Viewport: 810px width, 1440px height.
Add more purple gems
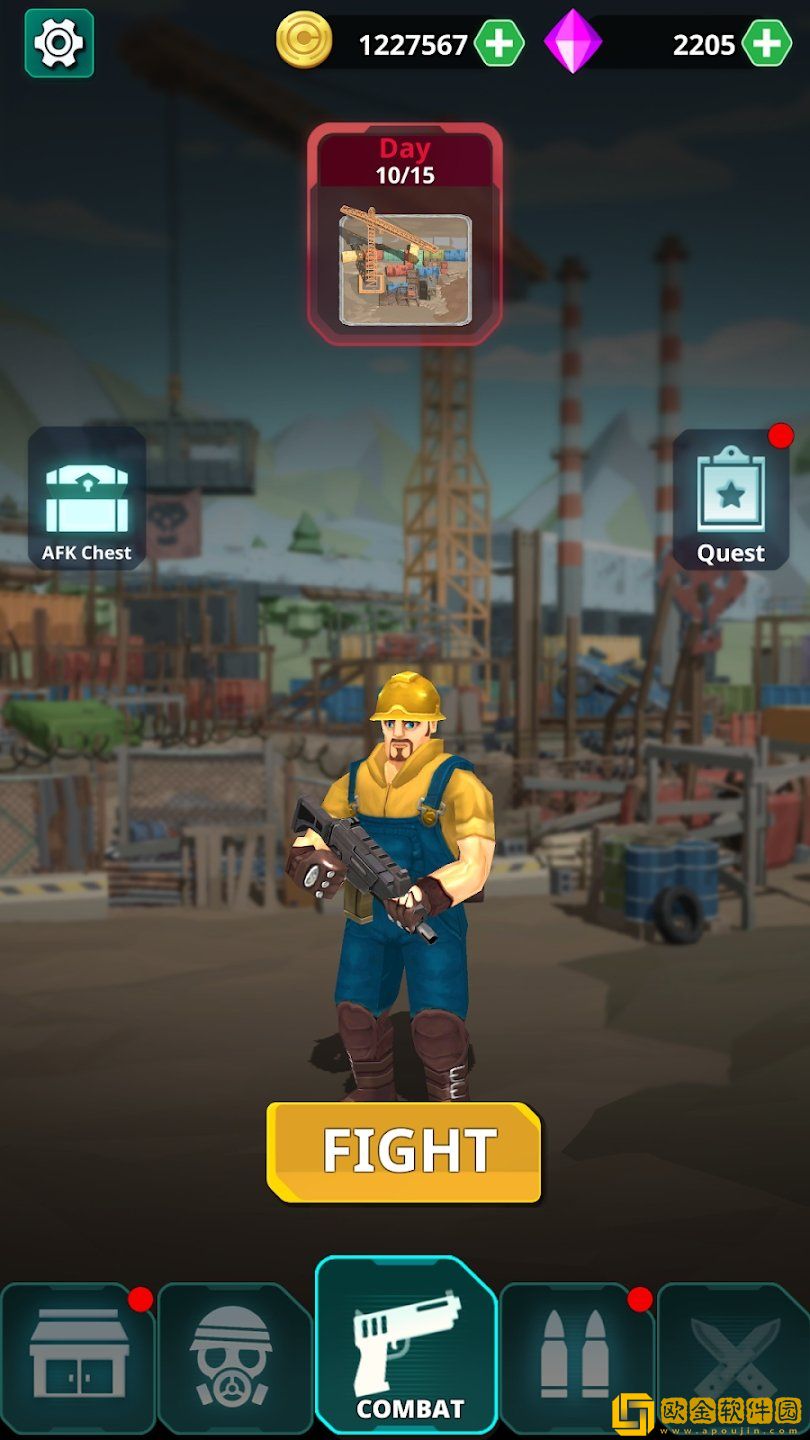(x=766, y=44)
